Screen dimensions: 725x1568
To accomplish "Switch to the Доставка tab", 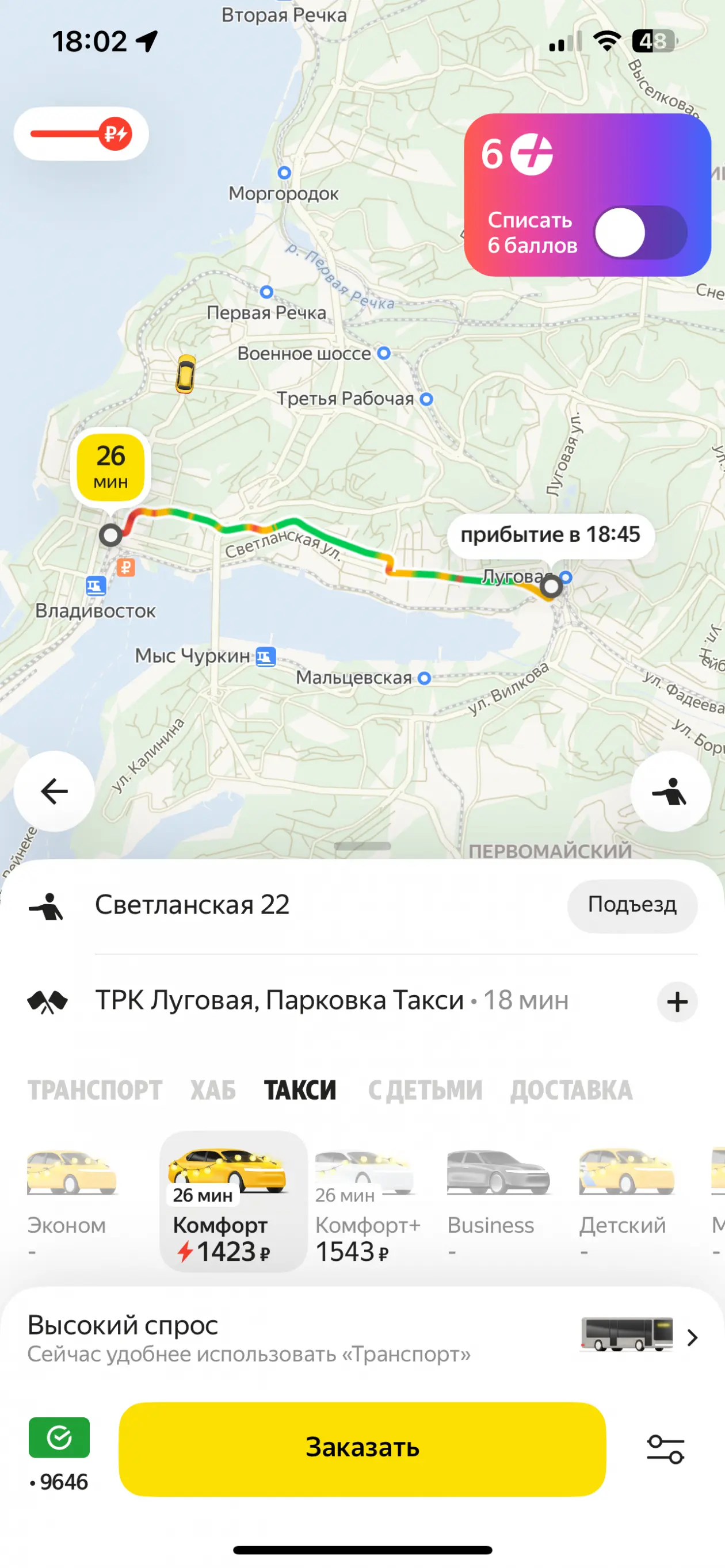I will (x=571, y=1090).
